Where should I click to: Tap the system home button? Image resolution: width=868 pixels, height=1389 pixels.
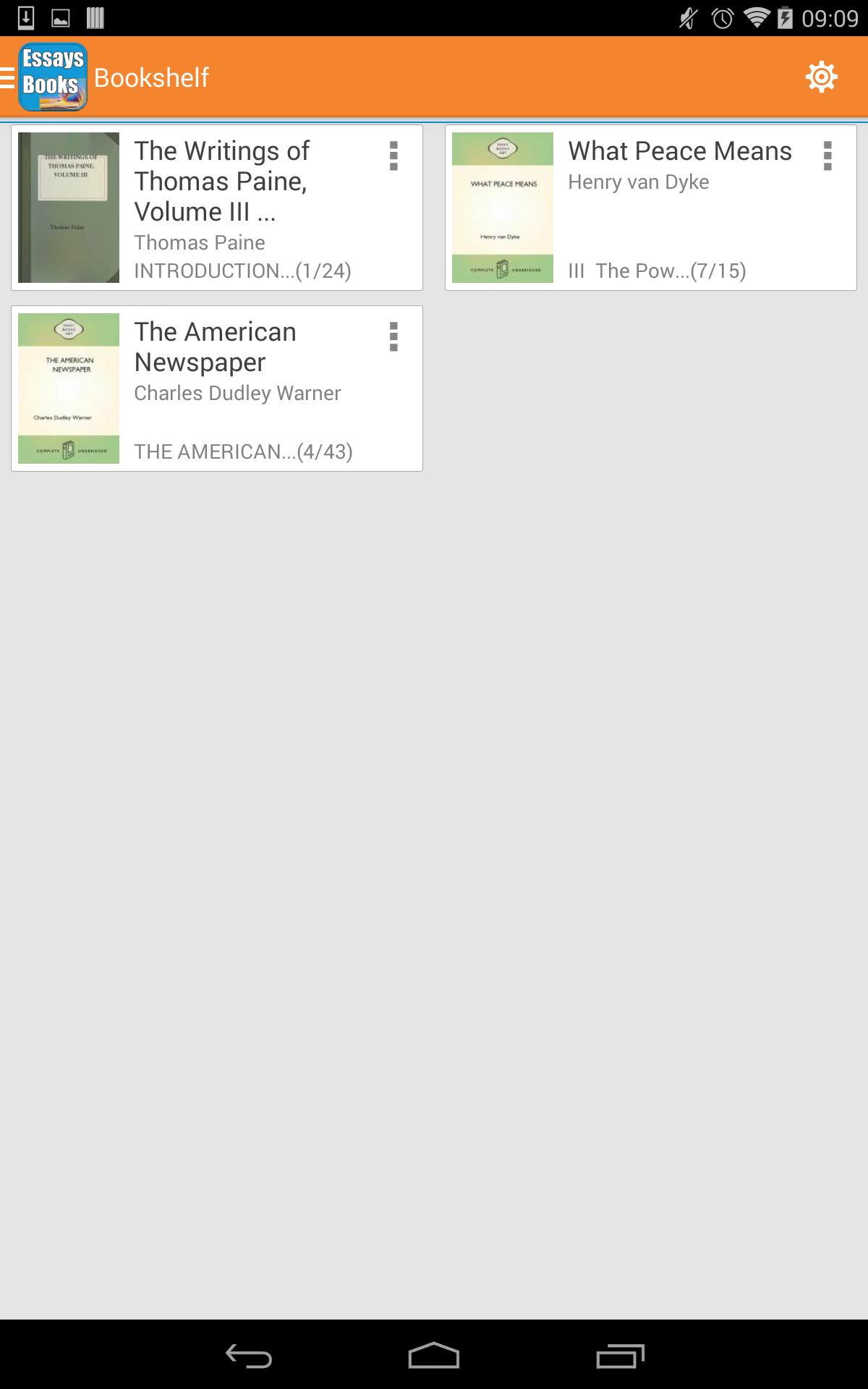(434, 1356)
